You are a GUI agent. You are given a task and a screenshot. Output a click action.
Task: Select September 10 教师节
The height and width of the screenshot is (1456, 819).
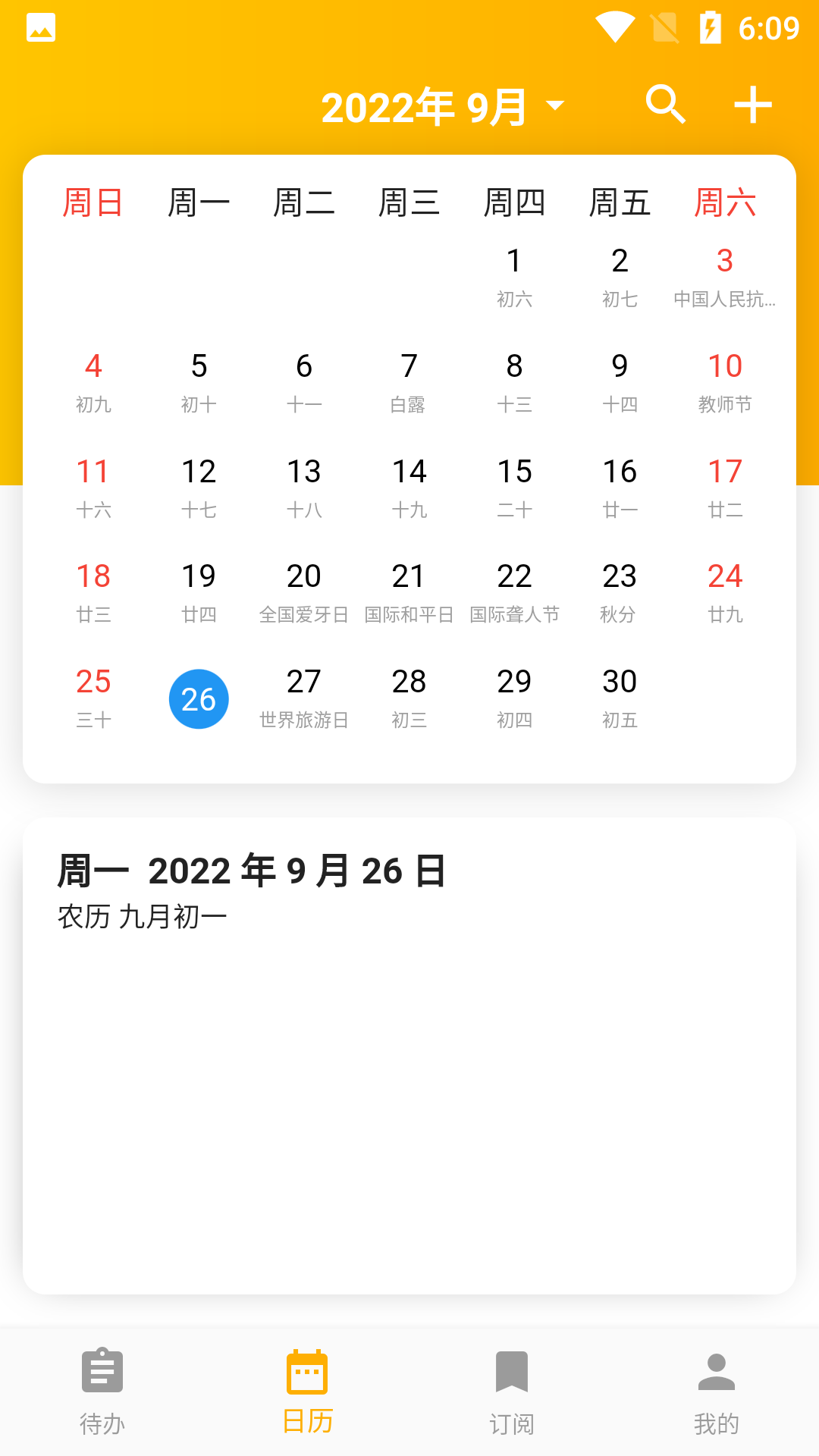[725, 383]
